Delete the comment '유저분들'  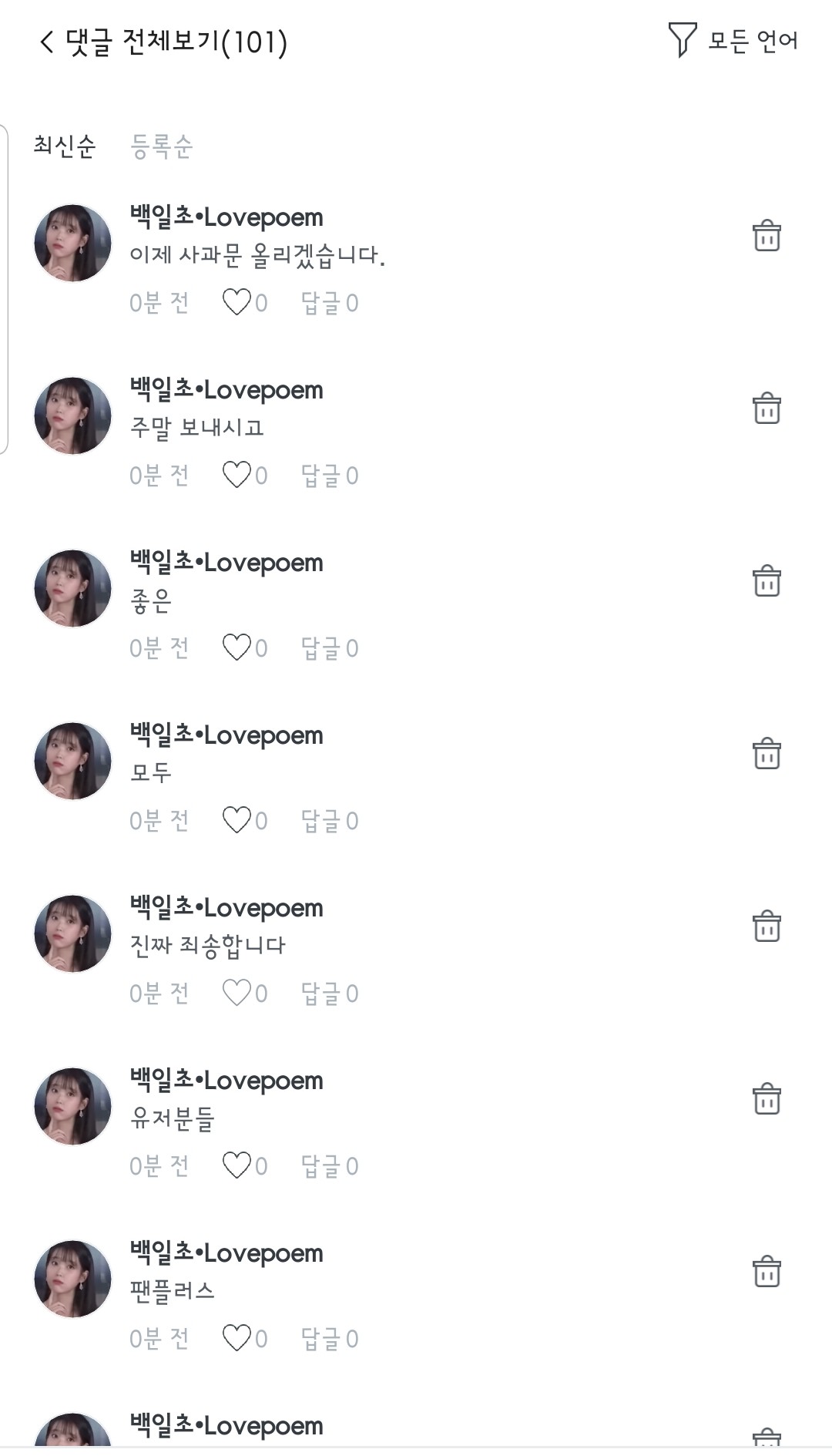tap(767, 1099)
